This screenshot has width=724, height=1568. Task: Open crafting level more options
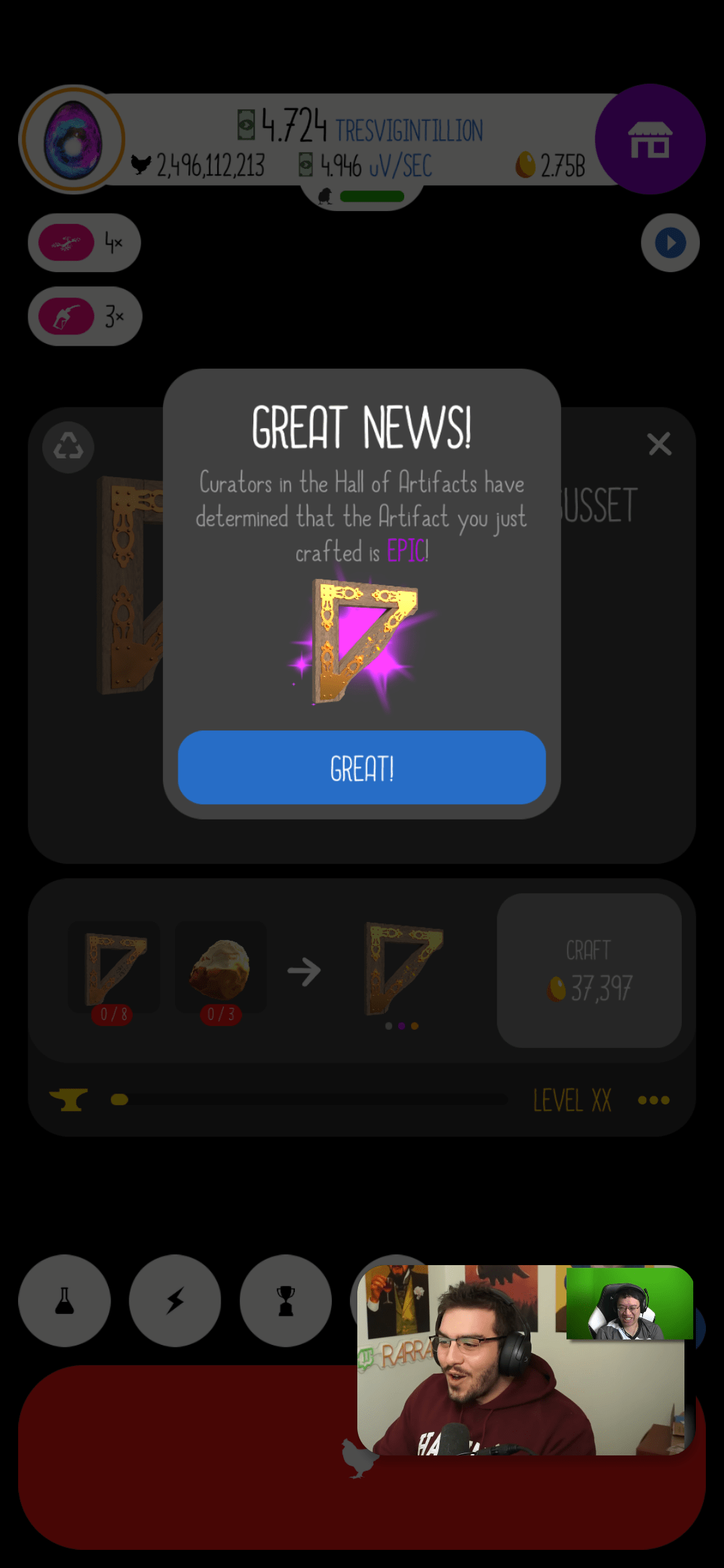click(653, 1100)
